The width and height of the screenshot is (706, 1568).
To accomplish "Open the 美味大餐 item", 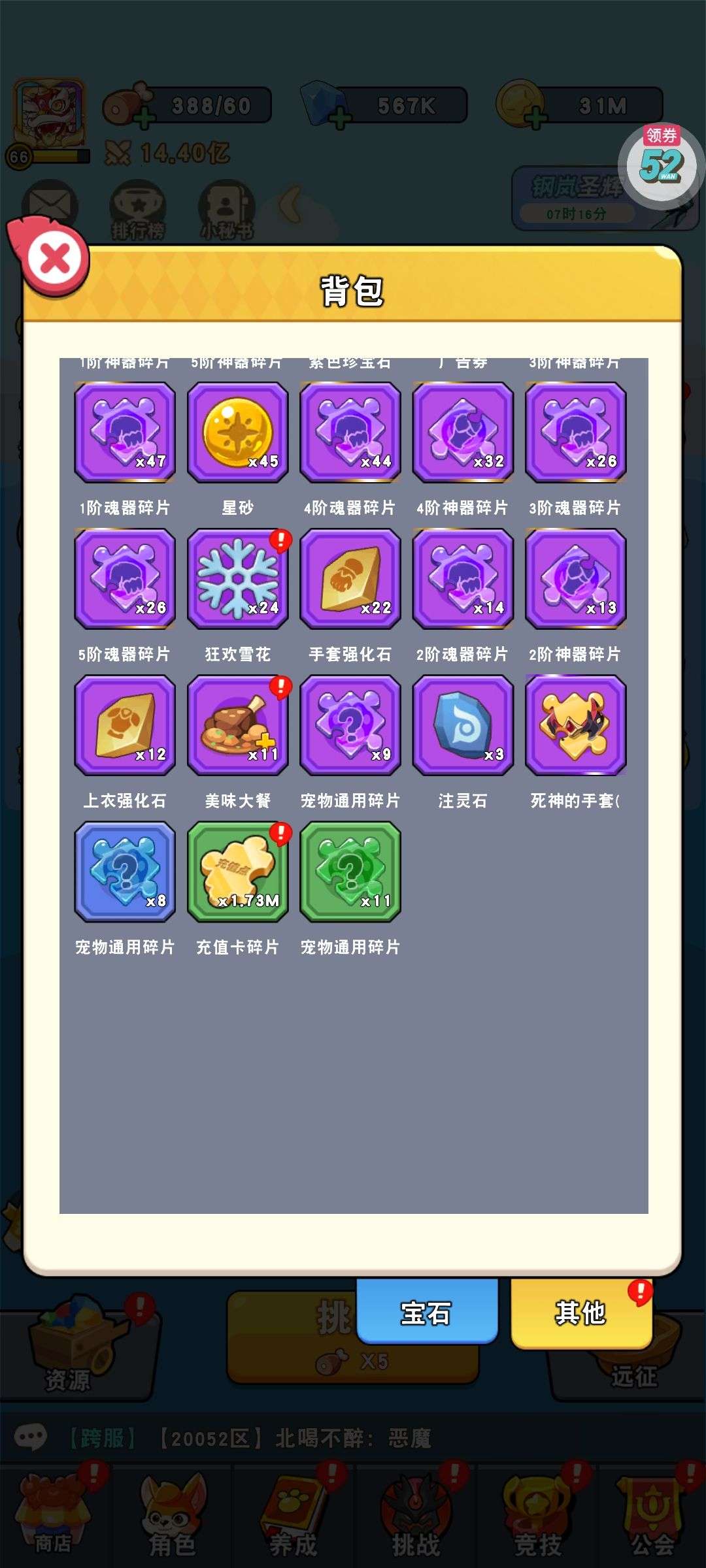I will 238,725.
